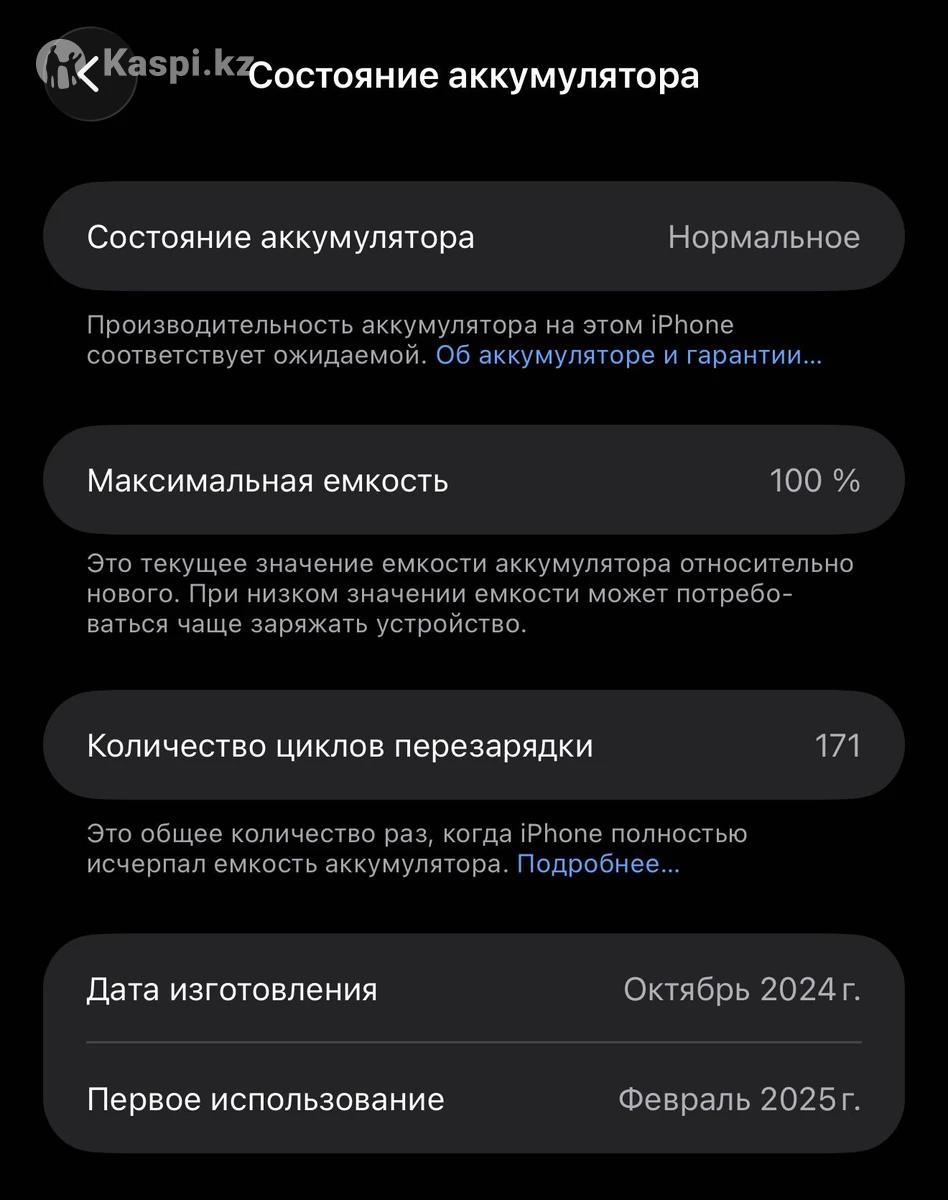Viewport: 948px width, 1200px height.
Task: Go back from the battery health screen
Action: (89, 74)
